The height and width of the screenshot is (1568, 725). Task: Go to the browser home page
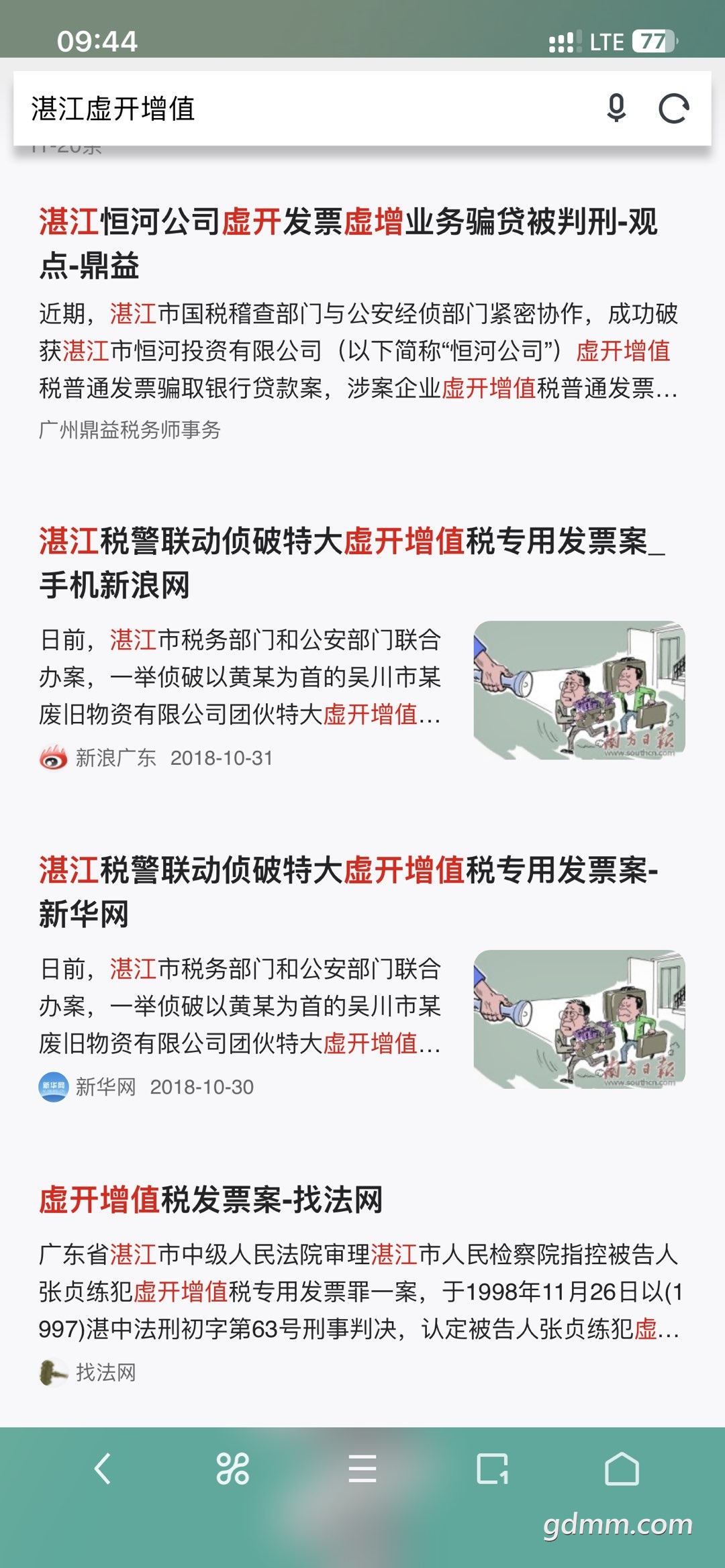[x=622, y=1469]
